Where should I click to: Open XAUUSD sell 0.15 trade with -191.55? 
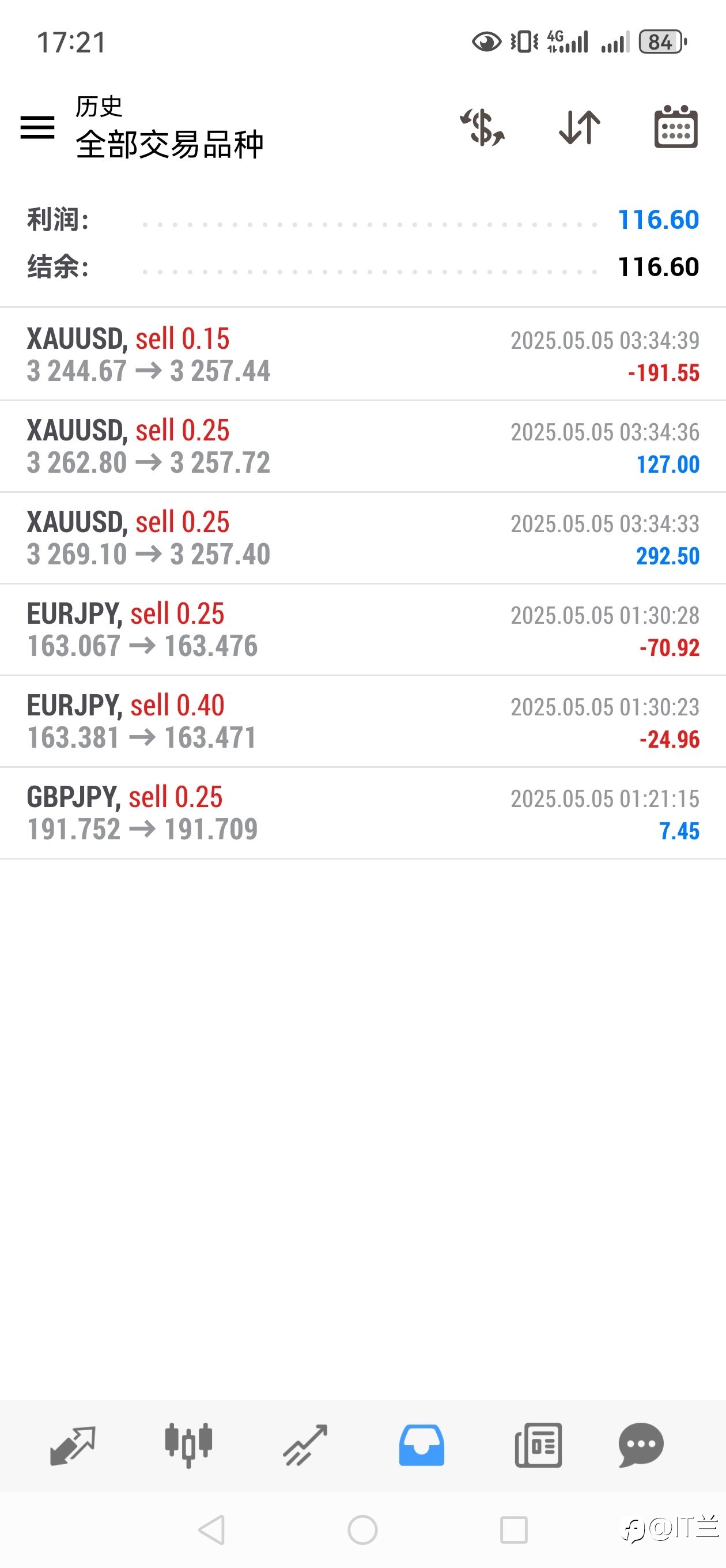coord(362,355)
